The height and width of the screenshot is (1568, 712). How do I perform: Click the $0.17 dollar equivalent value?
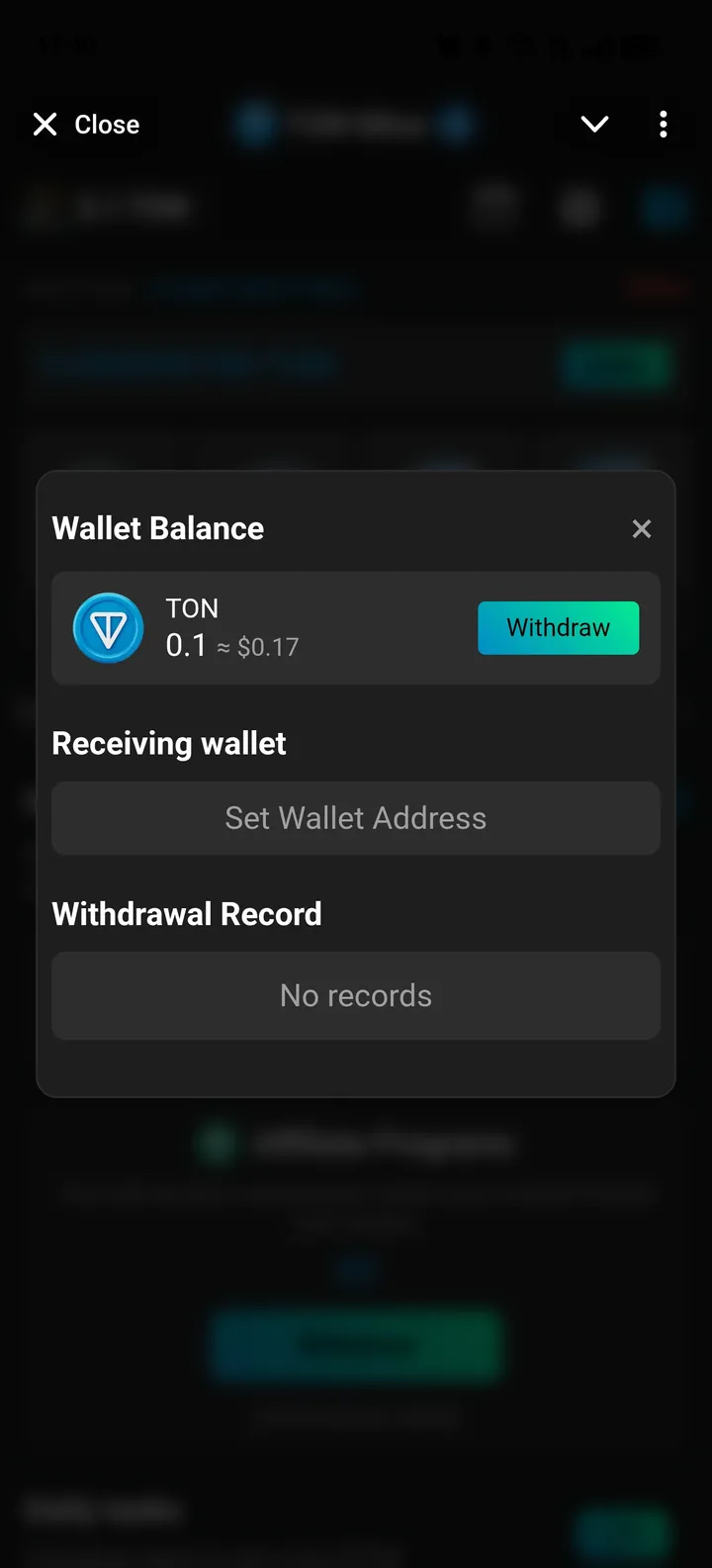[268, 647]
